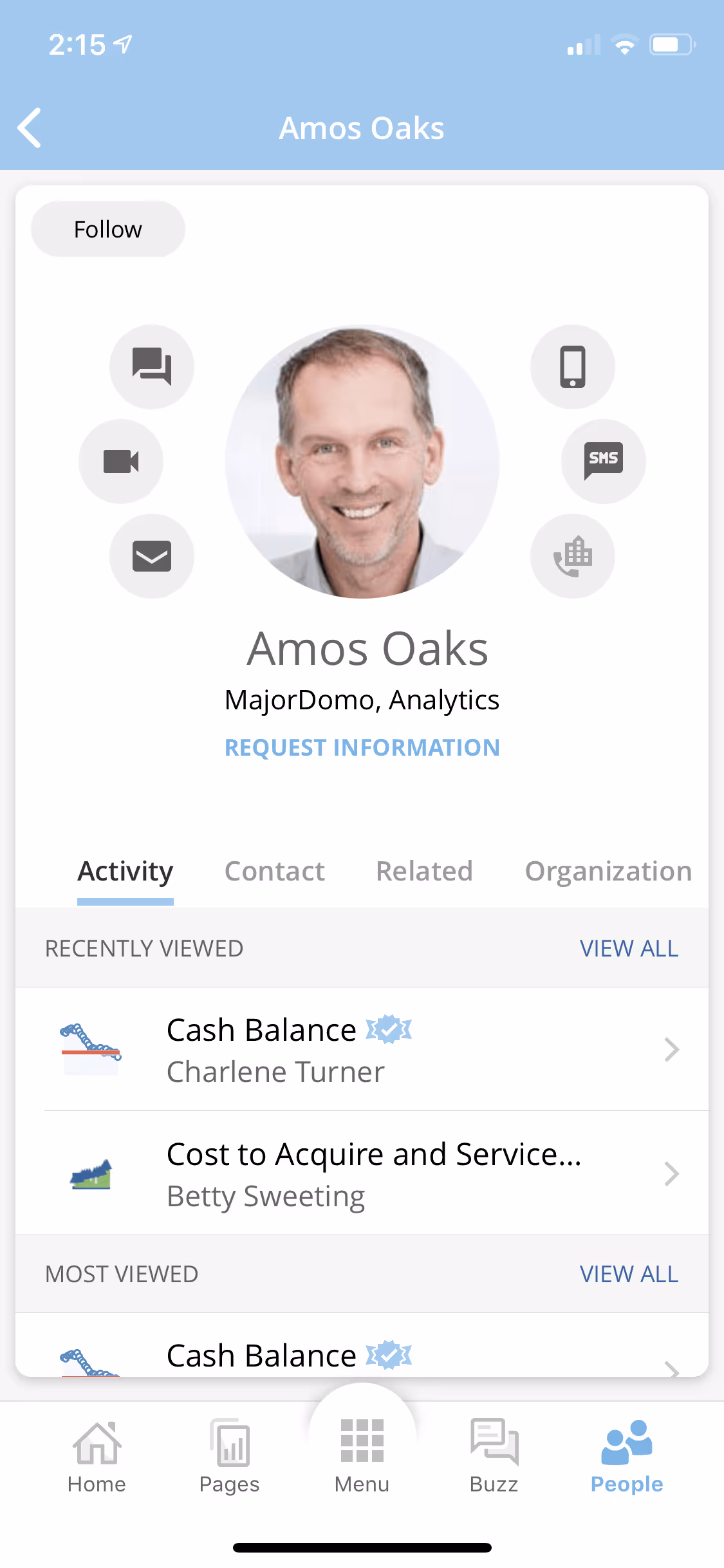The height and width of the screenshot is (1568, 724).
Task: Open Cost to Acquire and Service card
Action: (x=362, y=1173)
